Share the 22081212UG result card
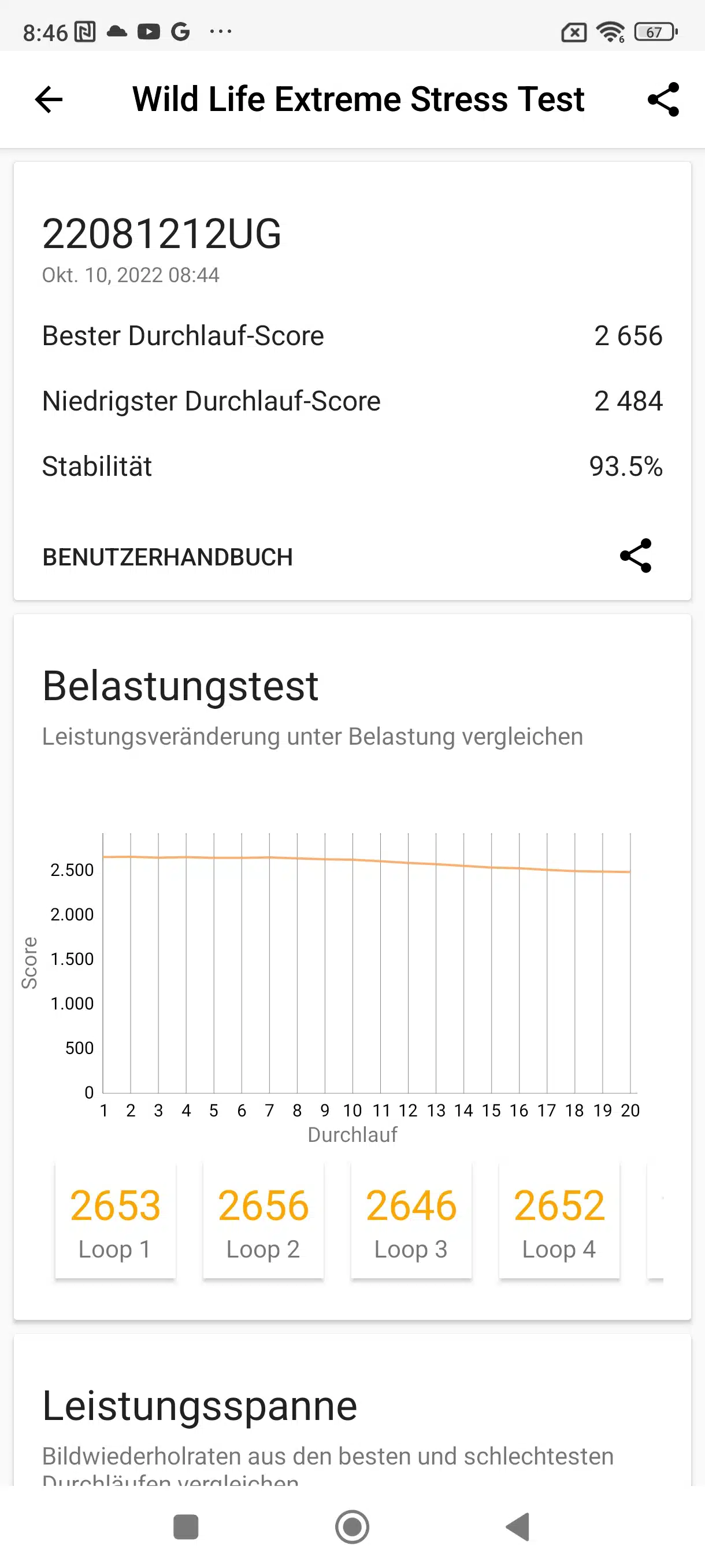The image size is (705, 1568). (636, 556)
